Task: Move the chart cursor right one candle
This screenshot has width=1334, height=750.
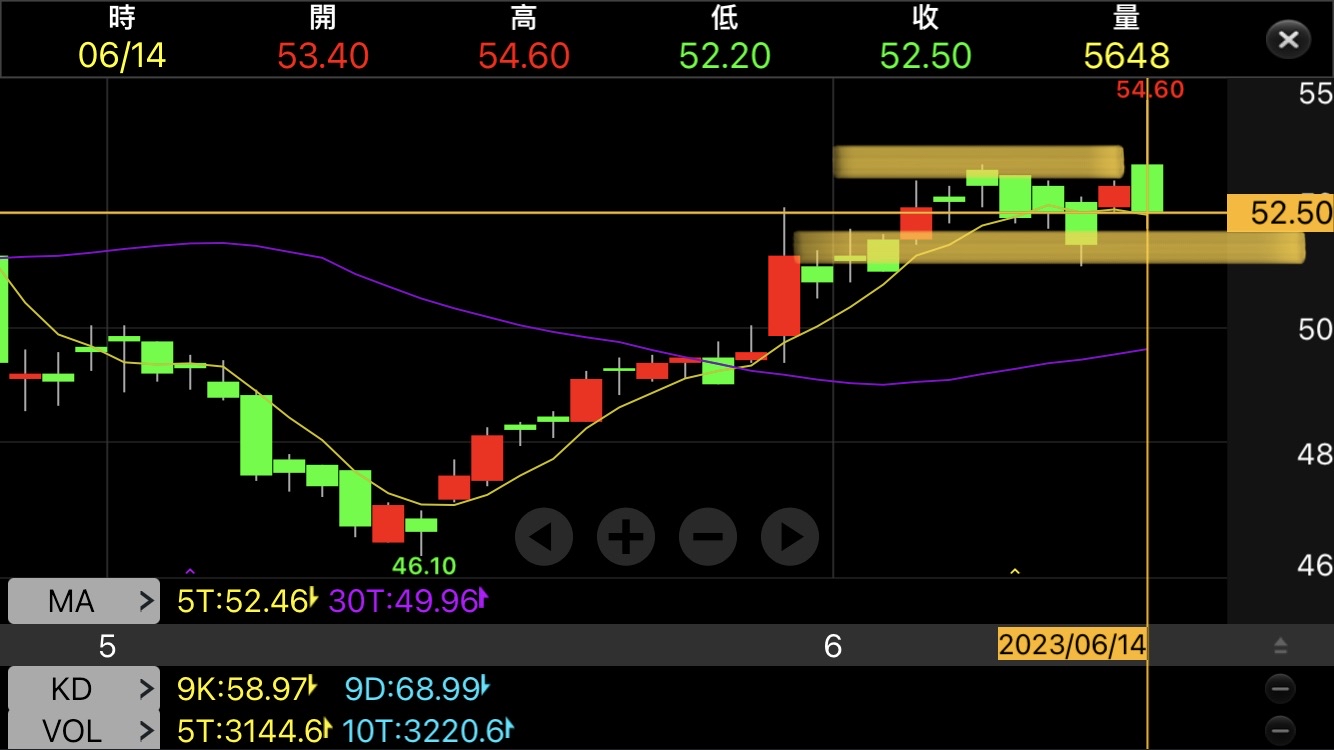Action: coord(790,537)
